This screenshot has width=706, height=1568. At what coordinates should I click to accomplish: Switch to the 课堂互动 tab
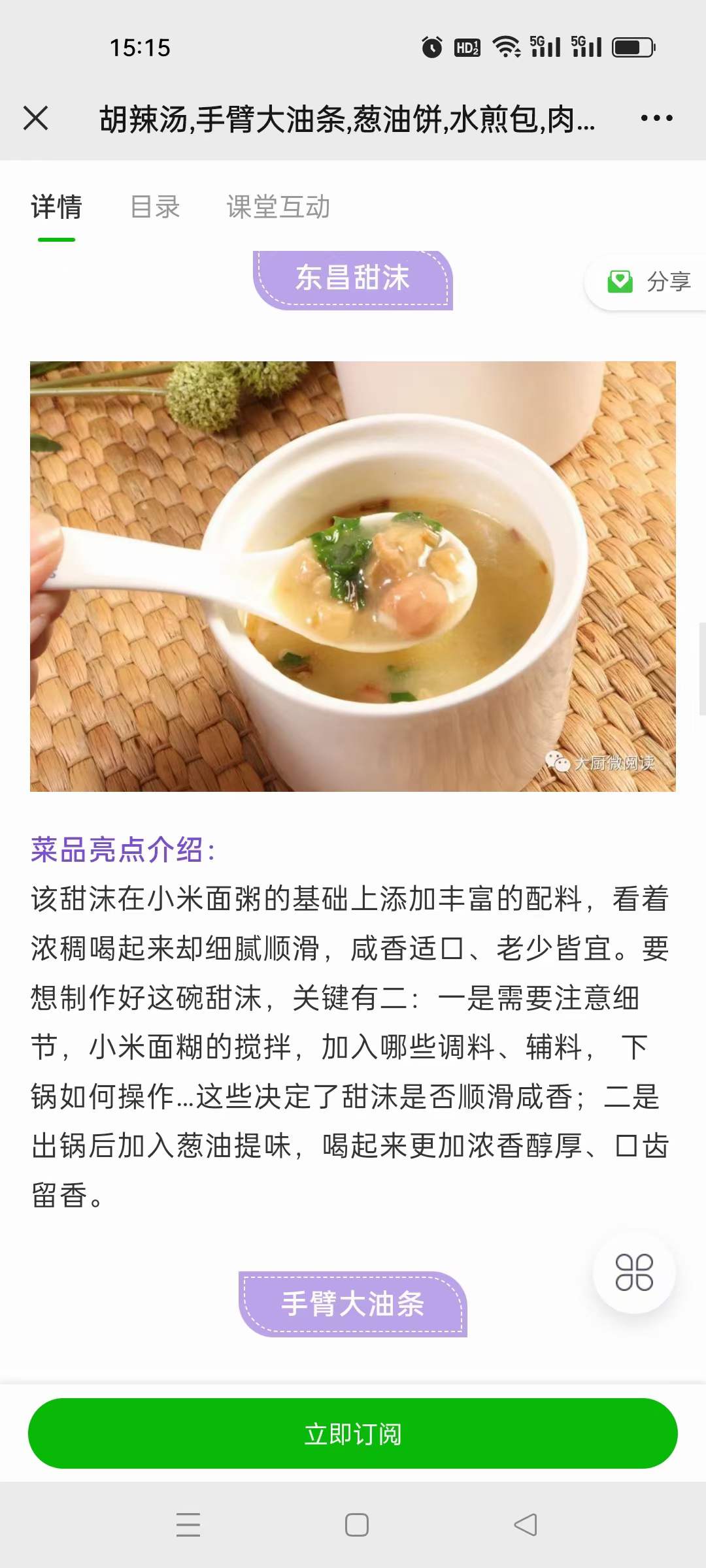click(x=278, y=207)
